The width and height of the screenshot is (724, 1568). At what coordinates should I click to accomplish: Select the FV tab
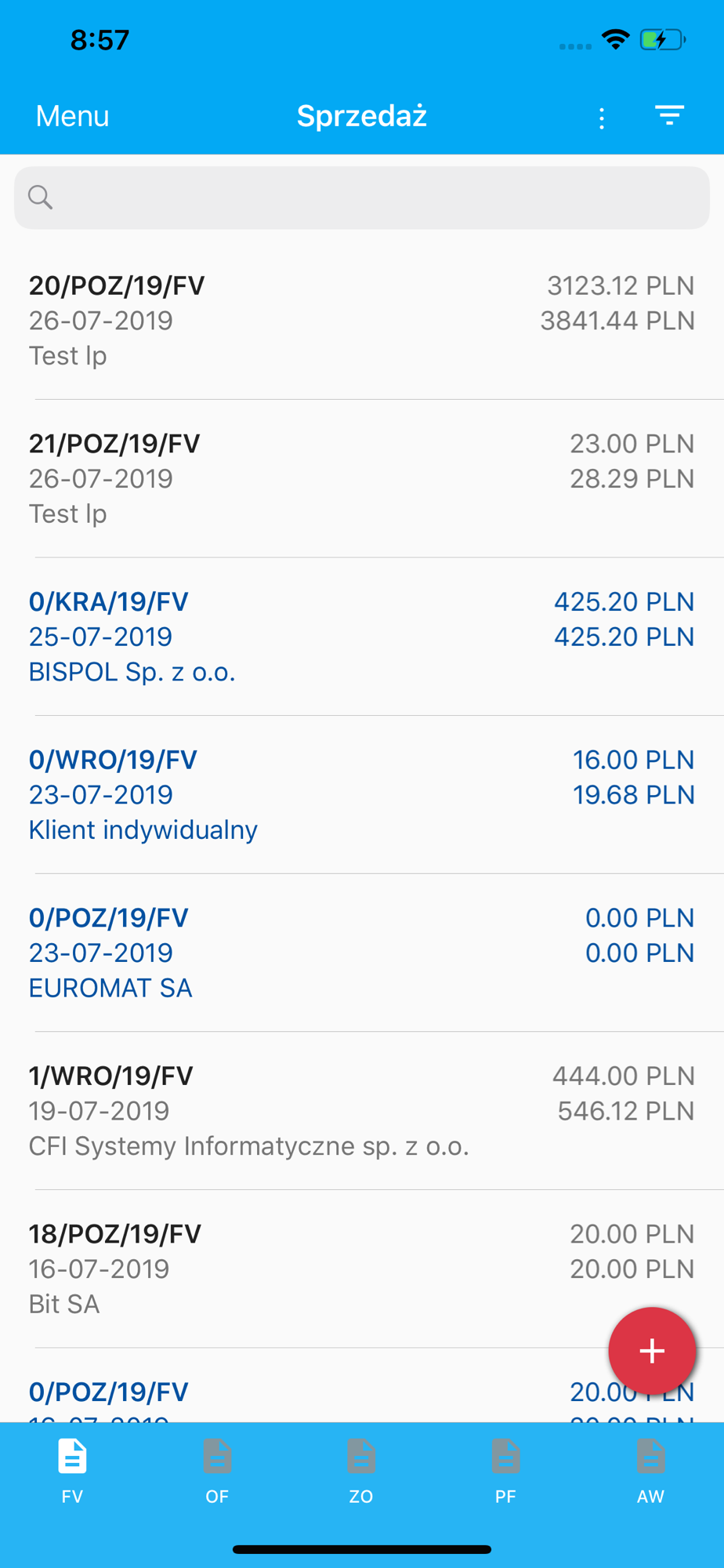pyautogui.click(x=72, y=1471)
